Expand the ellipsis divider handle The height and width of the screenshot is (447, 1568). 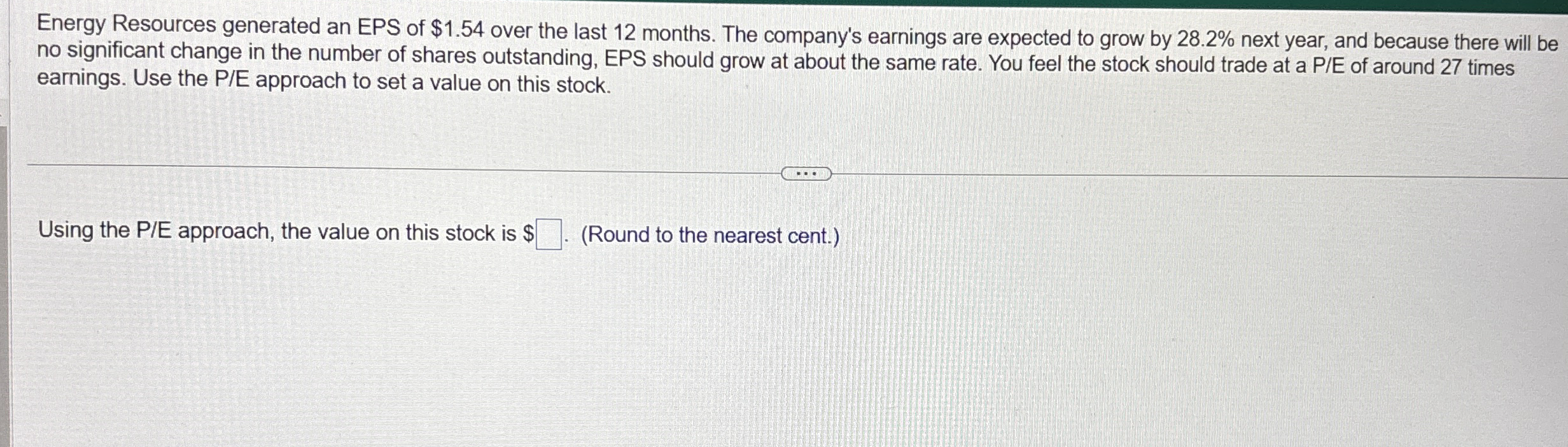point(806,174)
